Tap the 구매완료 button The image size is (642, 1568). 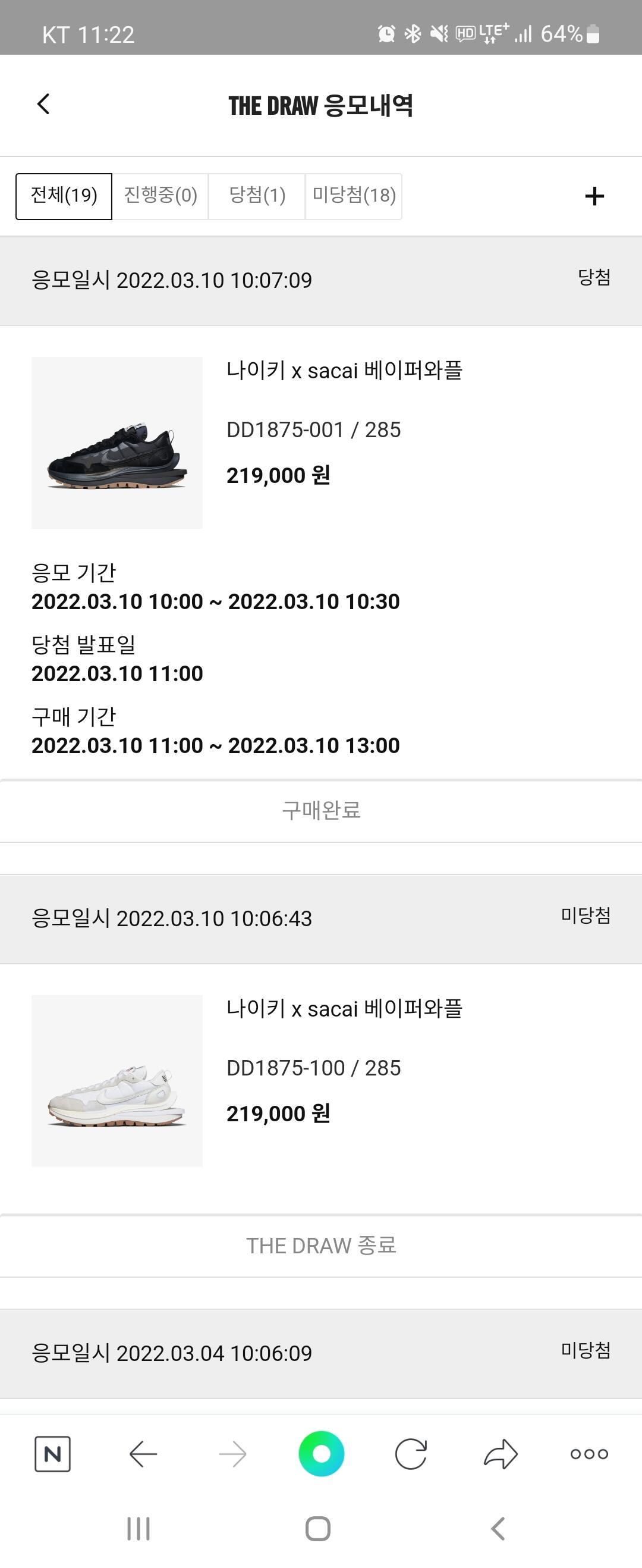tap(322, 810)
